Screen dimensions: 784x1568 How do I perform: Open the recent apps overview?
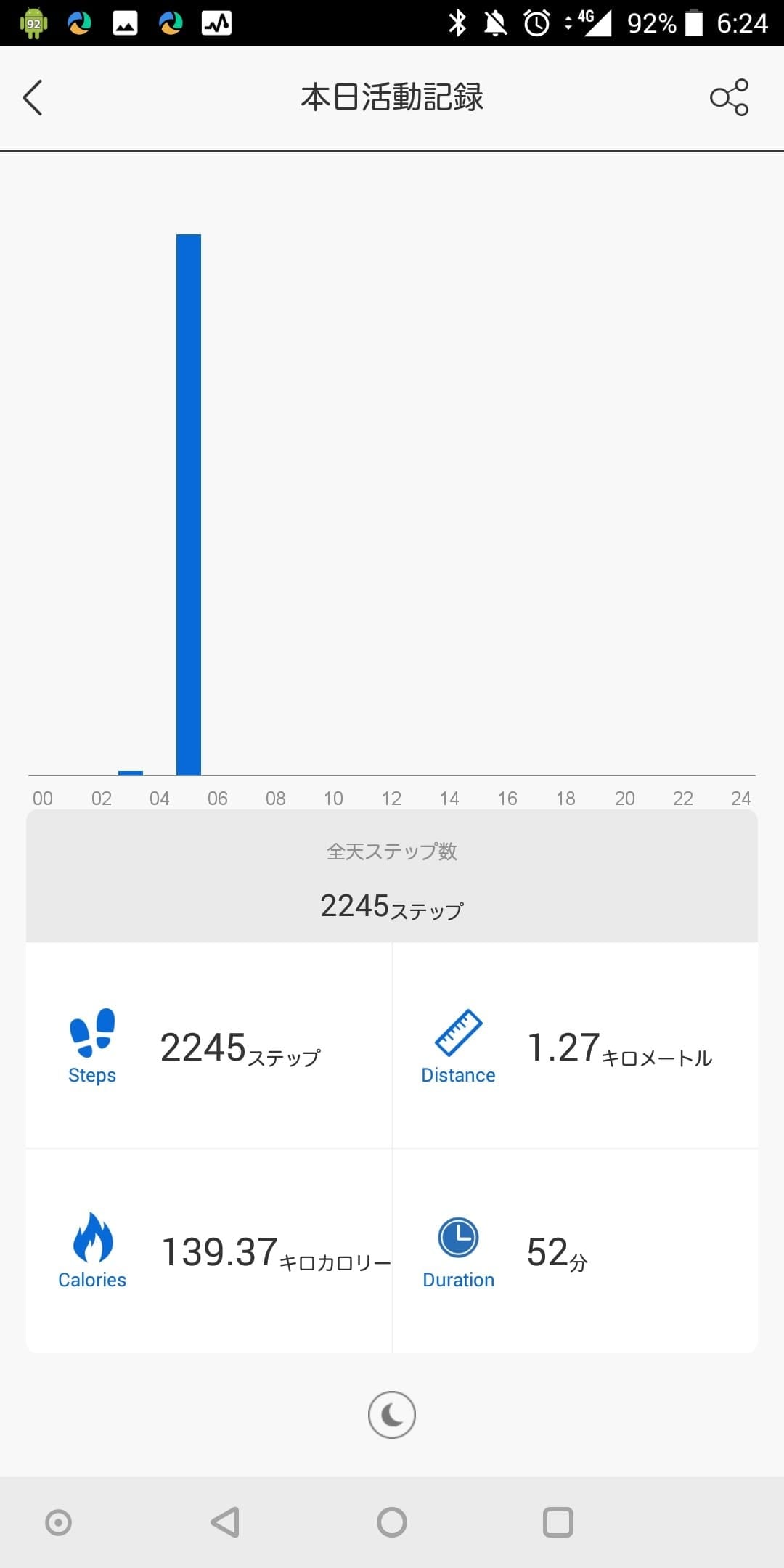558,1522
